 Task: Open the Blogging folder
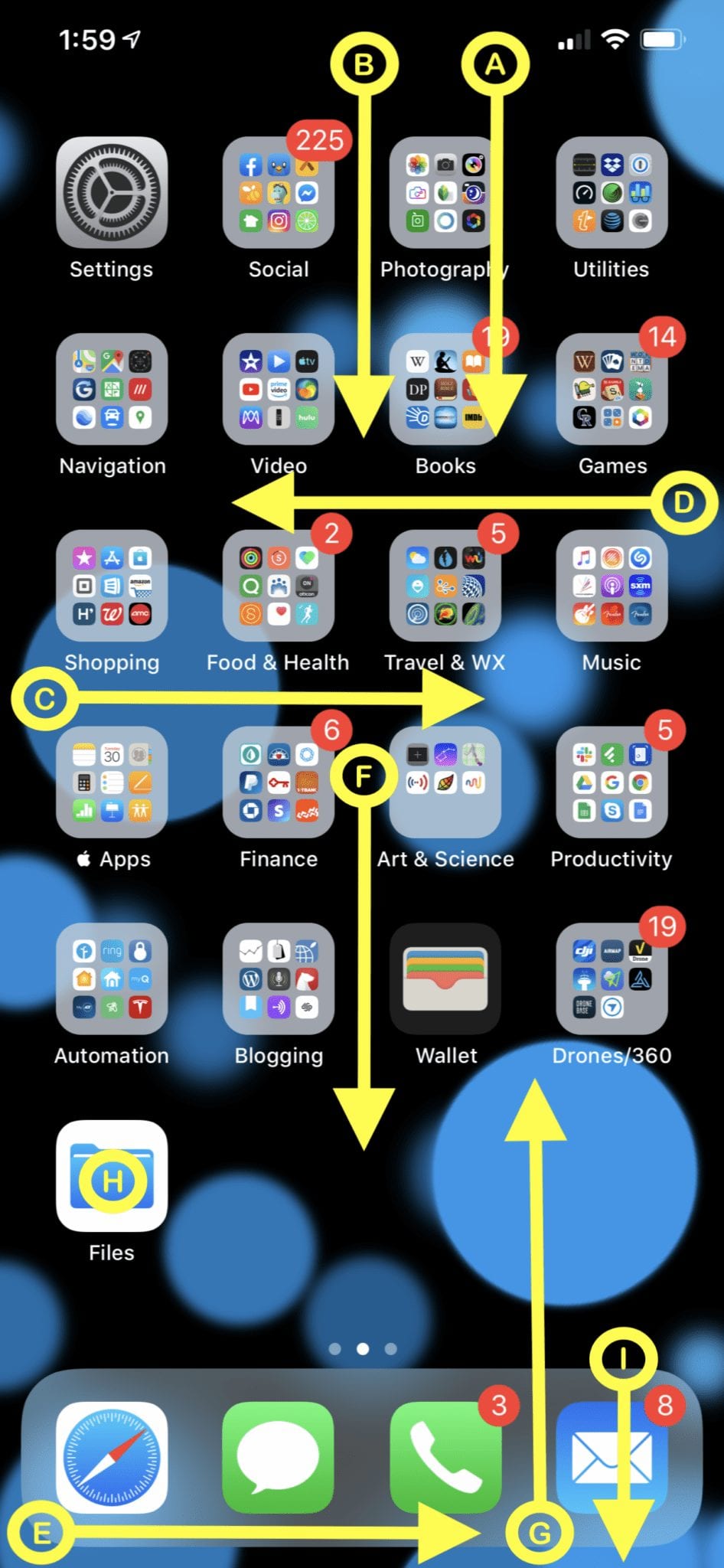click(x=279, y=980)
